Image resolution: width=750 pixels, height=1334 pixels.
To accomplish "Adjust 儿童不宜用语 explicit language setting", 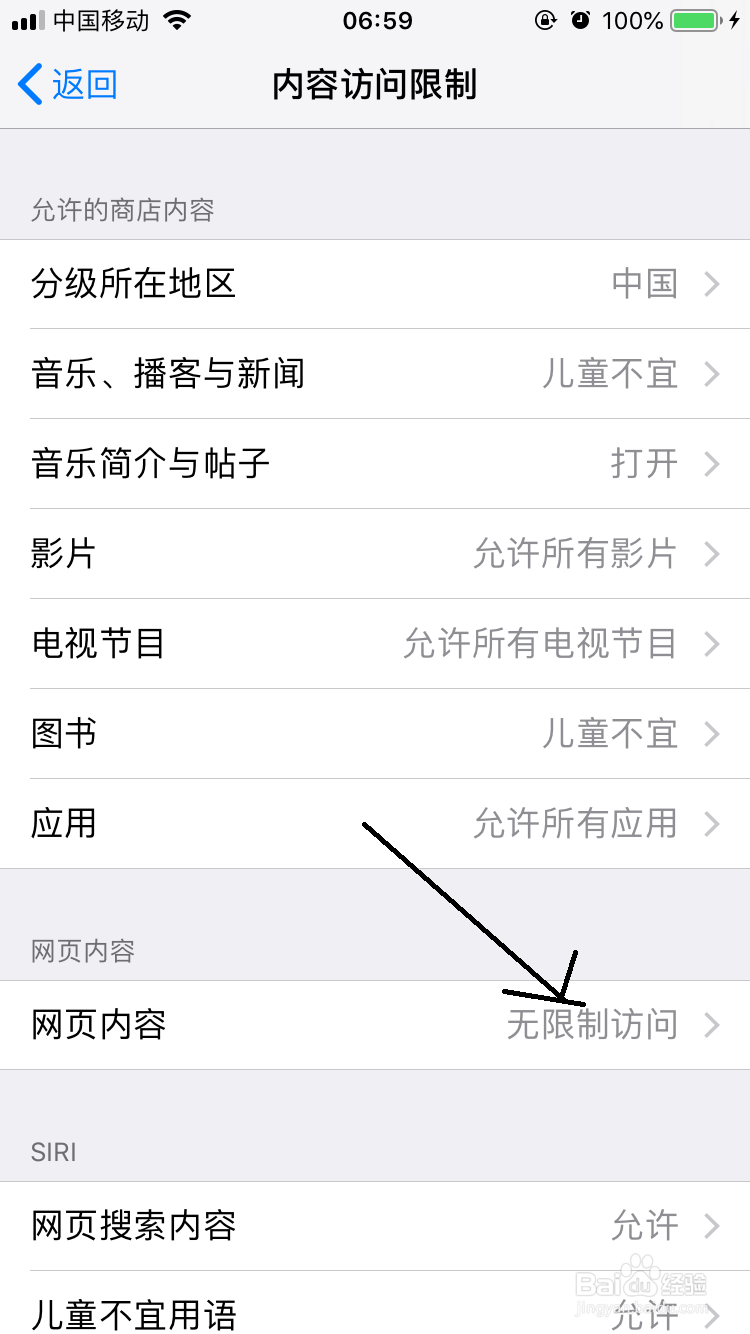I will pos(375,1315).
